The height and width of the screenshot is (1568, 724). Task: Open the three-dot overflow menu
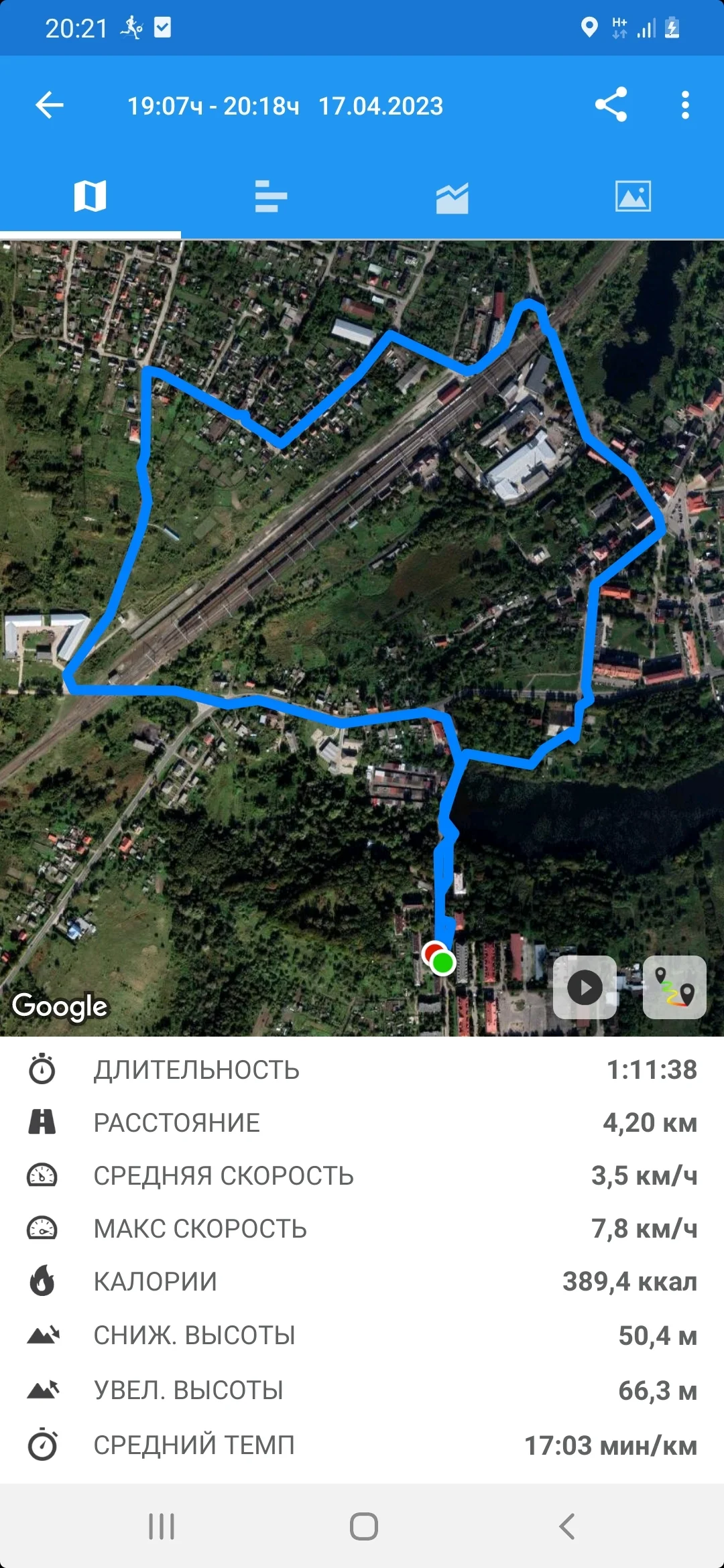tap(684, 105)
